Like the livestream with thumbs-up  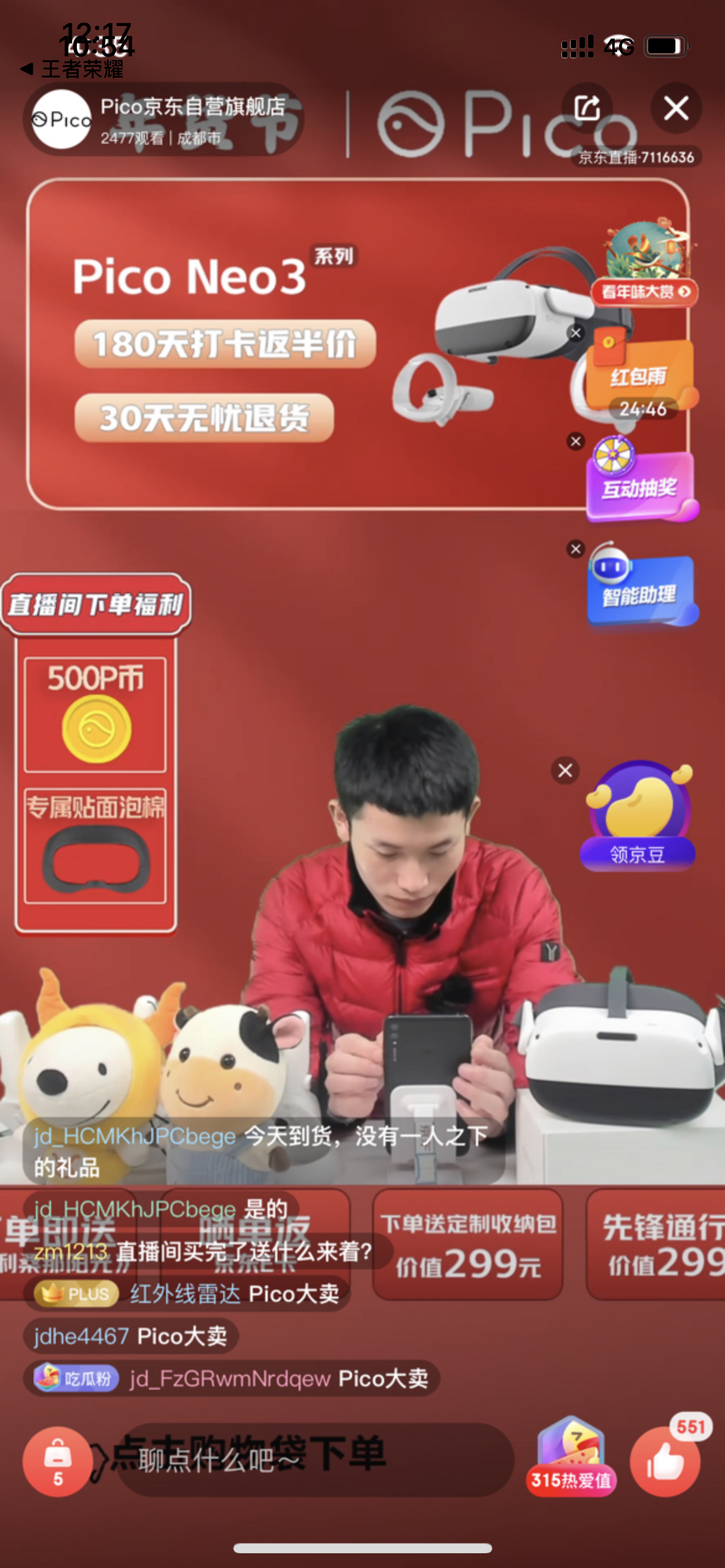(x=666, y=1461)
